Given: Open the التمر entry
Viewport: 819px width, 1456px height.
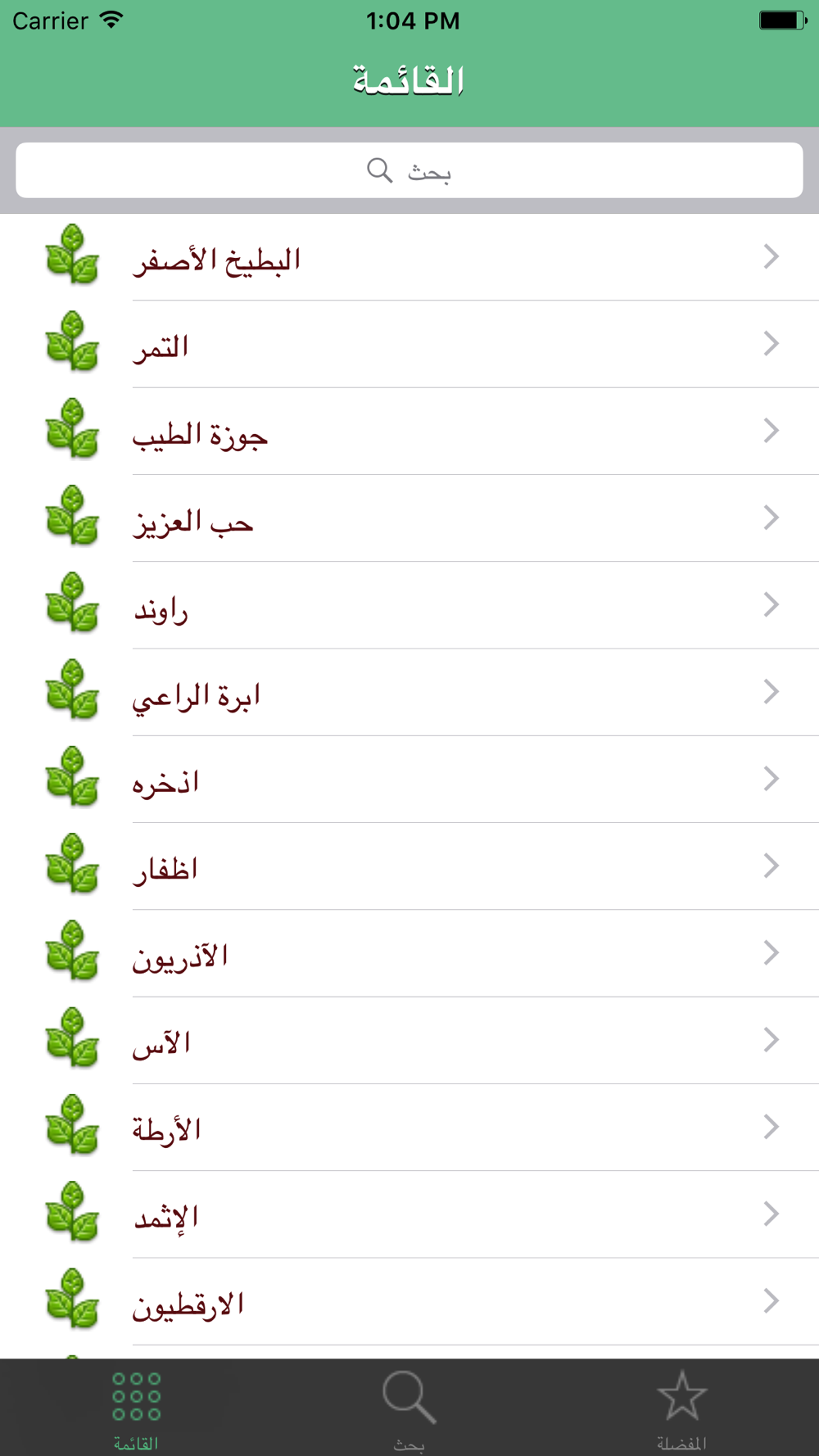Looking at the screenshot, I should [409, 344].
